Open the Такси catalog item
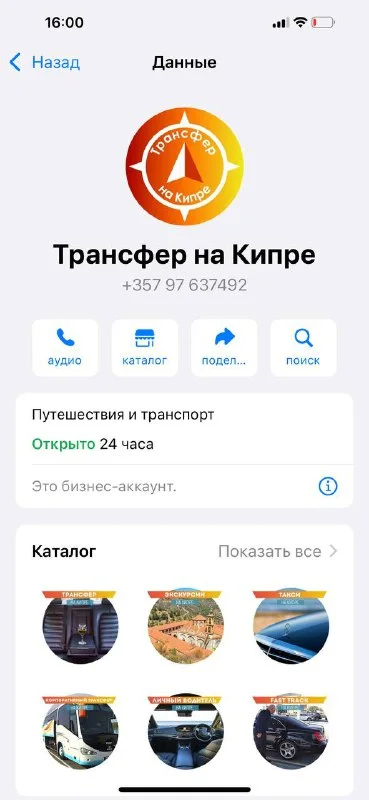 coord(290,627)
